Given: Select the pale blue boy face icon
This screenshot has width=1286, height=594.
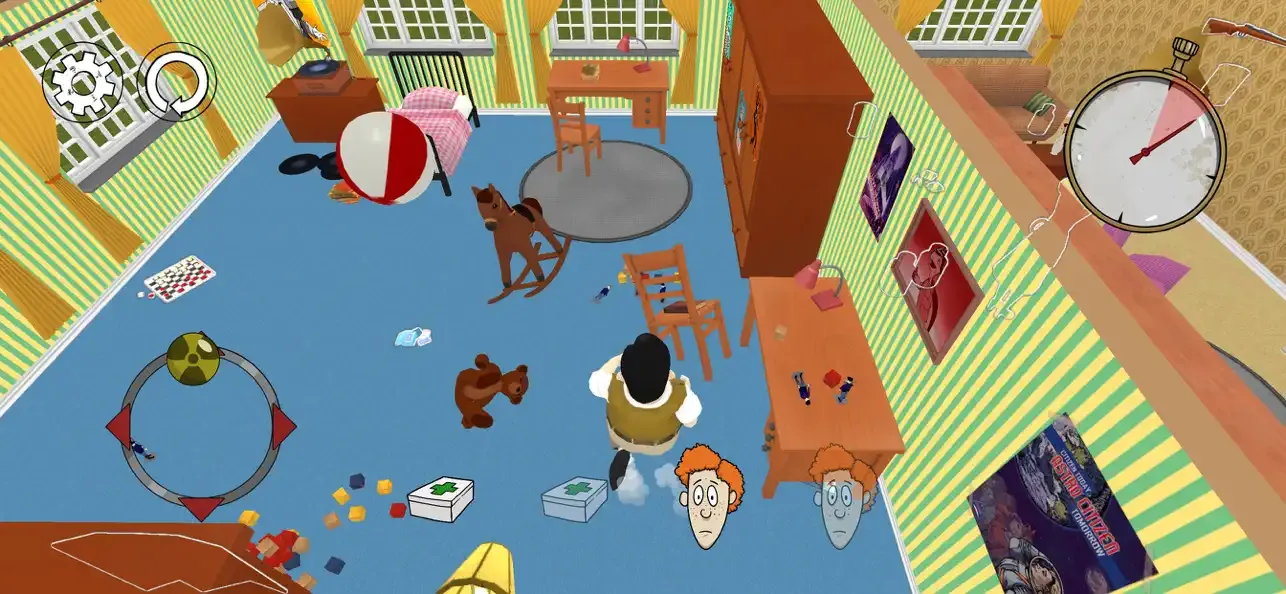Looking at the screenshot, I should pos(840,497).
